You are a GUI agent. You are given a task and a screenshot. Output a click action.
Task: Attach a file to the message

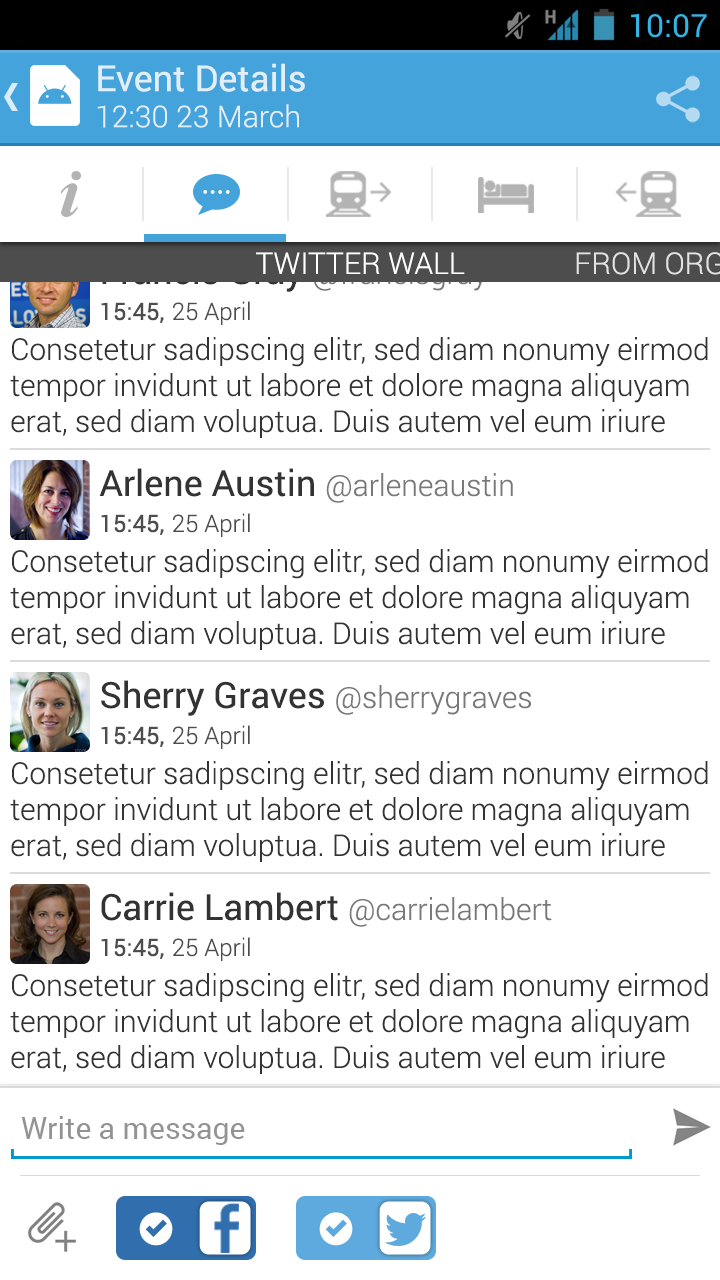pos(52,1227)
